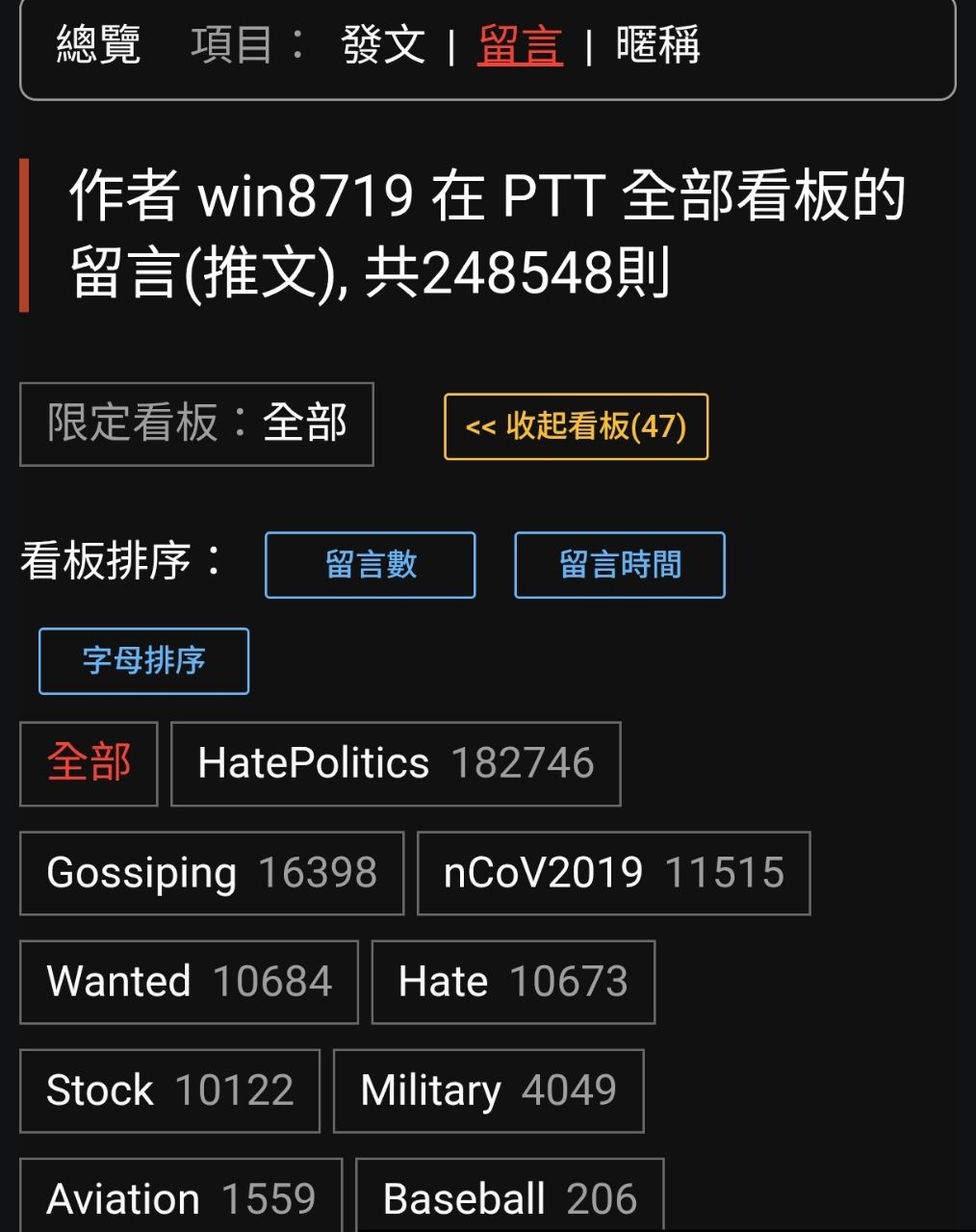Pick the Baseball board chip
This screenshot has height=1232, width=976.
(509, 1198)
